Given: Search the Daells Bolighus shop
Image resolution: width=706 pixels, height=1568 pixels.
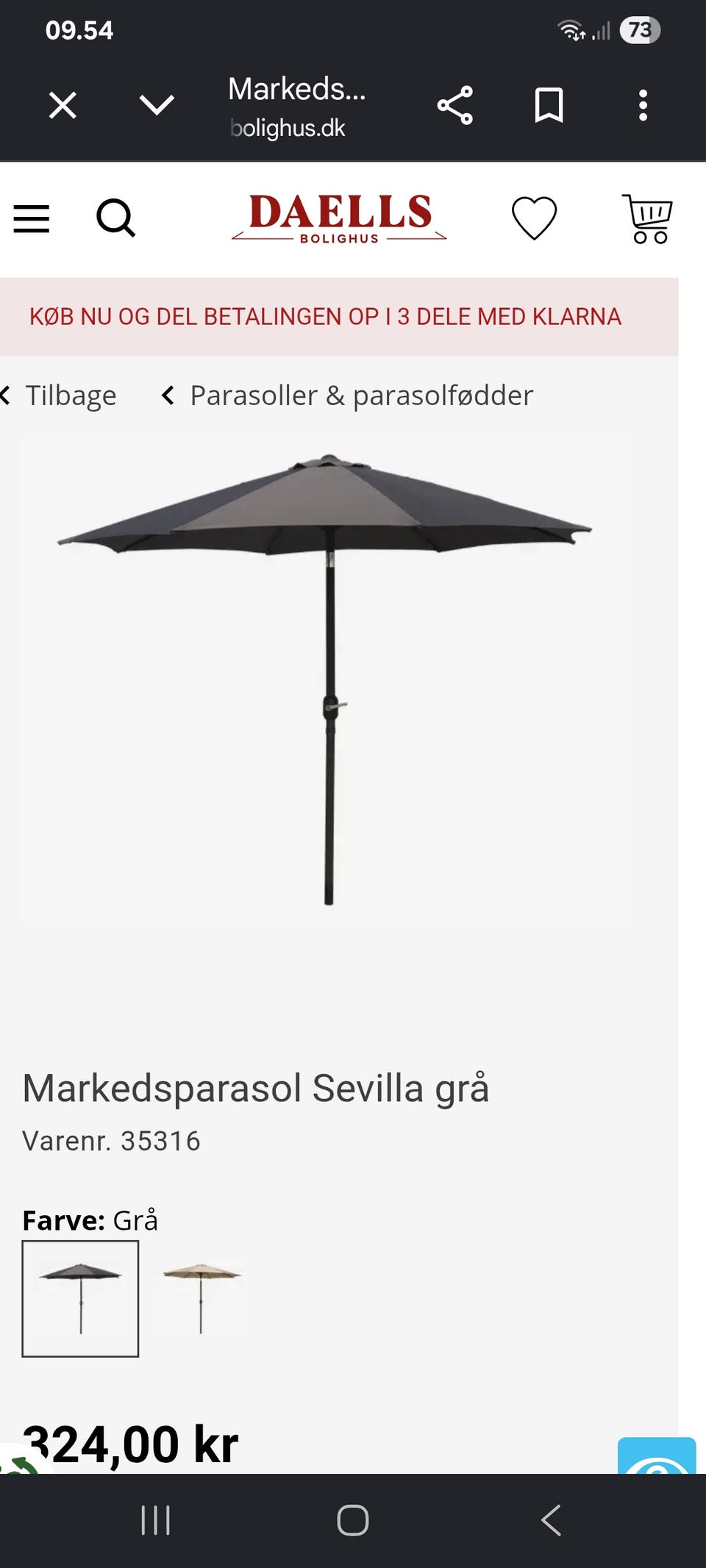Looking at the screenshot, I should [x=116, y=218].
